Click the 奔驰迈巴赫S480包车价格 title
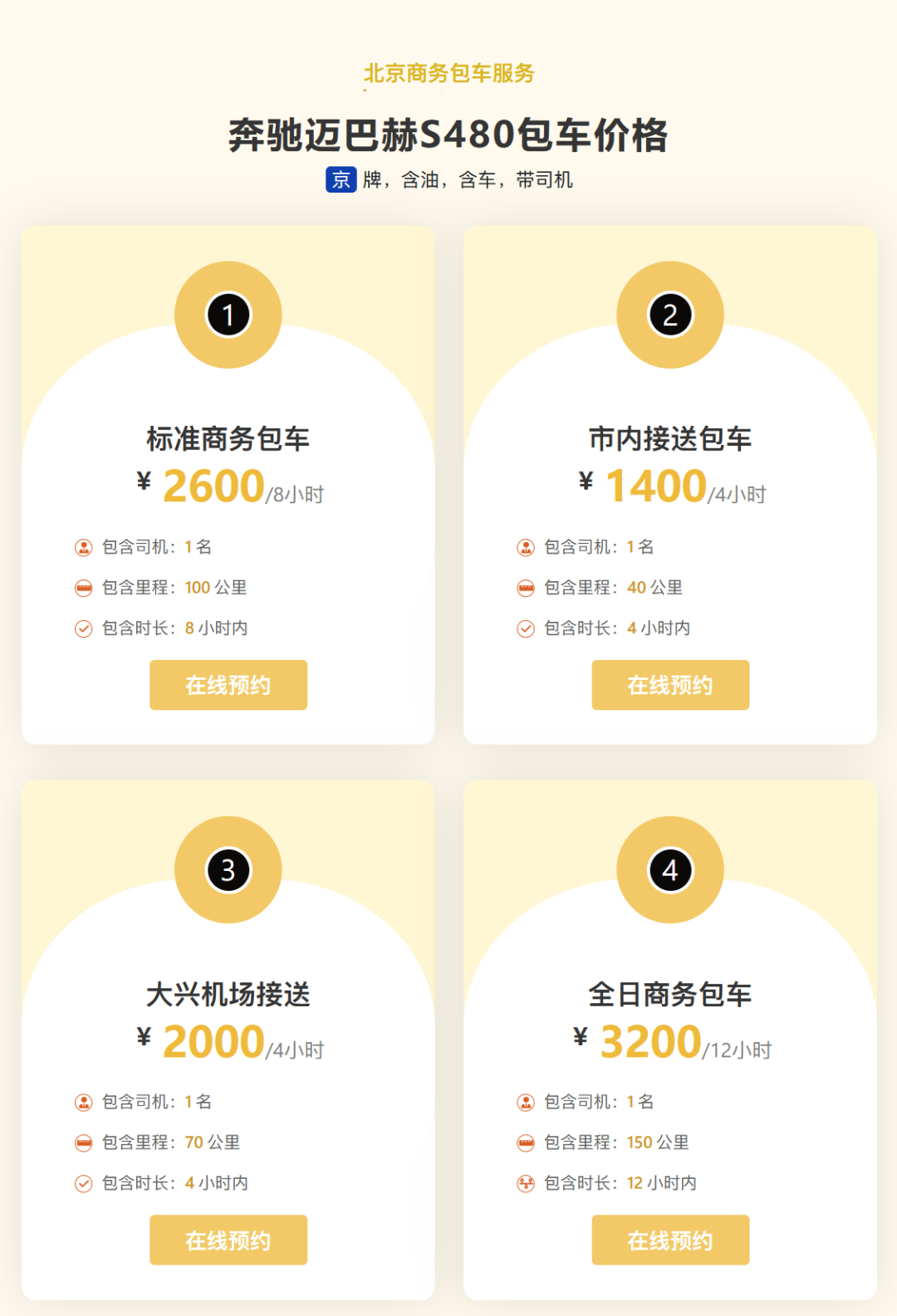 [x=448, y=133]
